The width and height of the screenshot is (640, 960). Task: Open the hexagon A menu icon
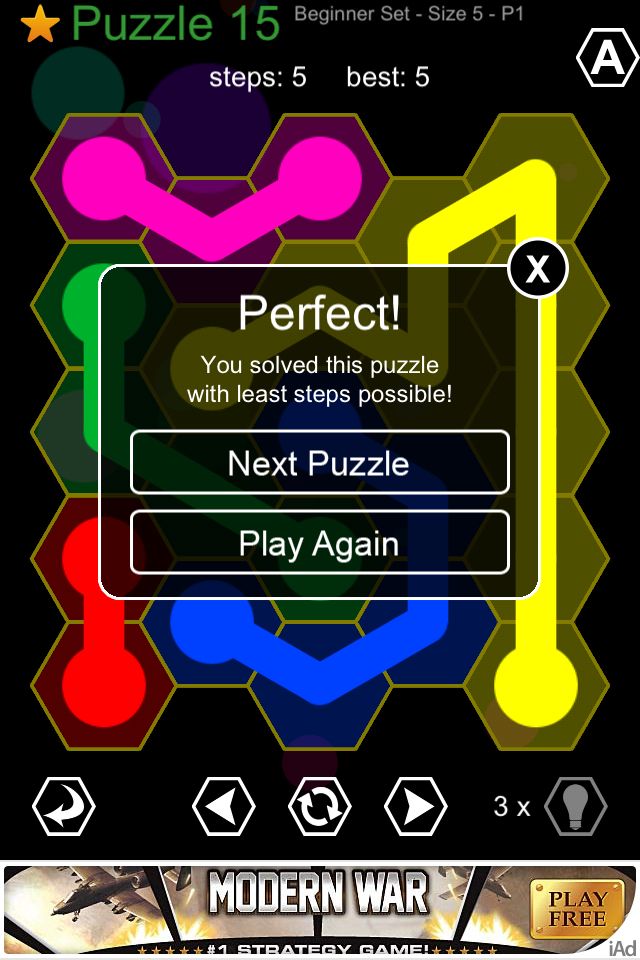click(x=607, y=60)
